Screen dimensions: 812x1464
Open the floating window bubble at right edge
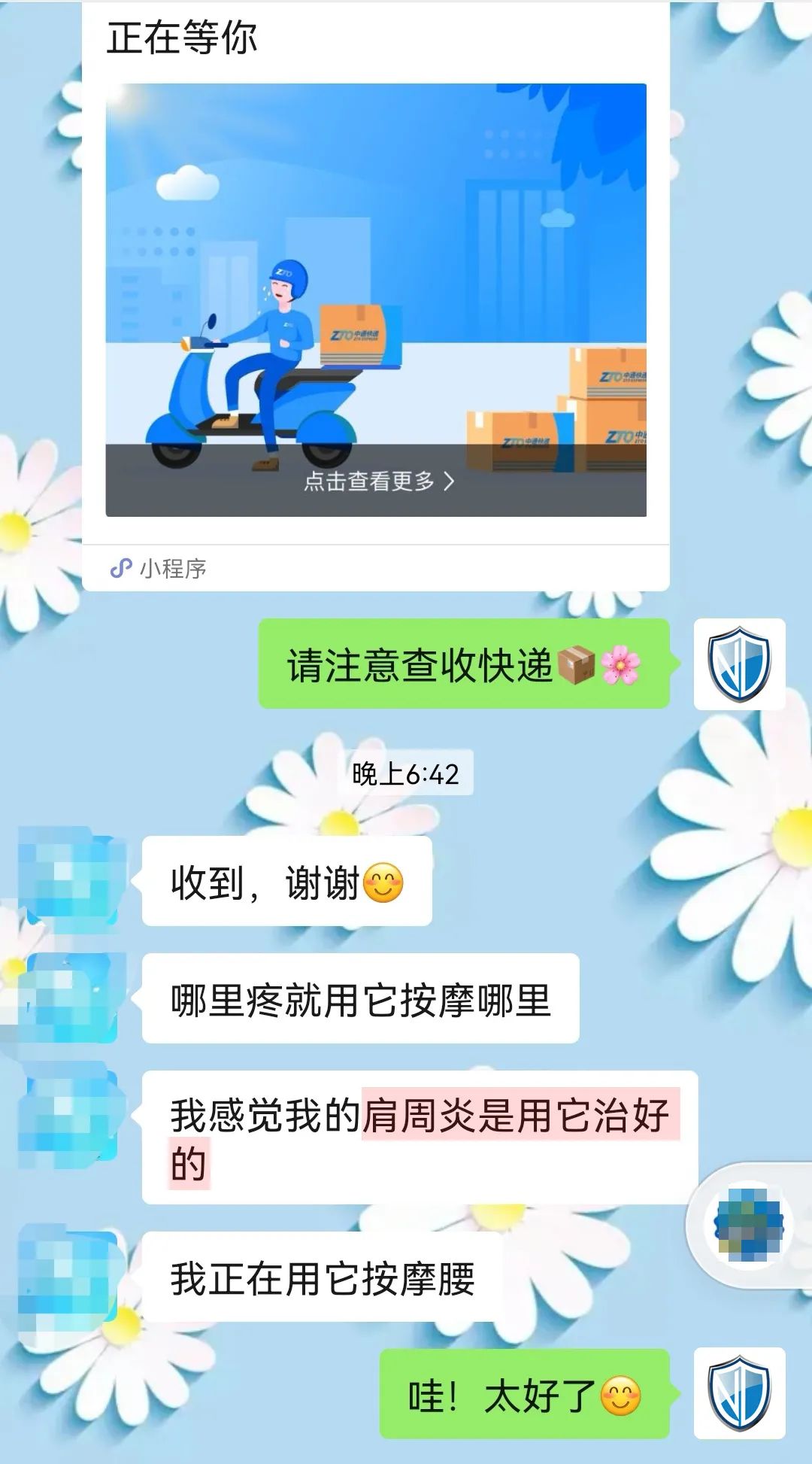click(x=749, y=1225)
